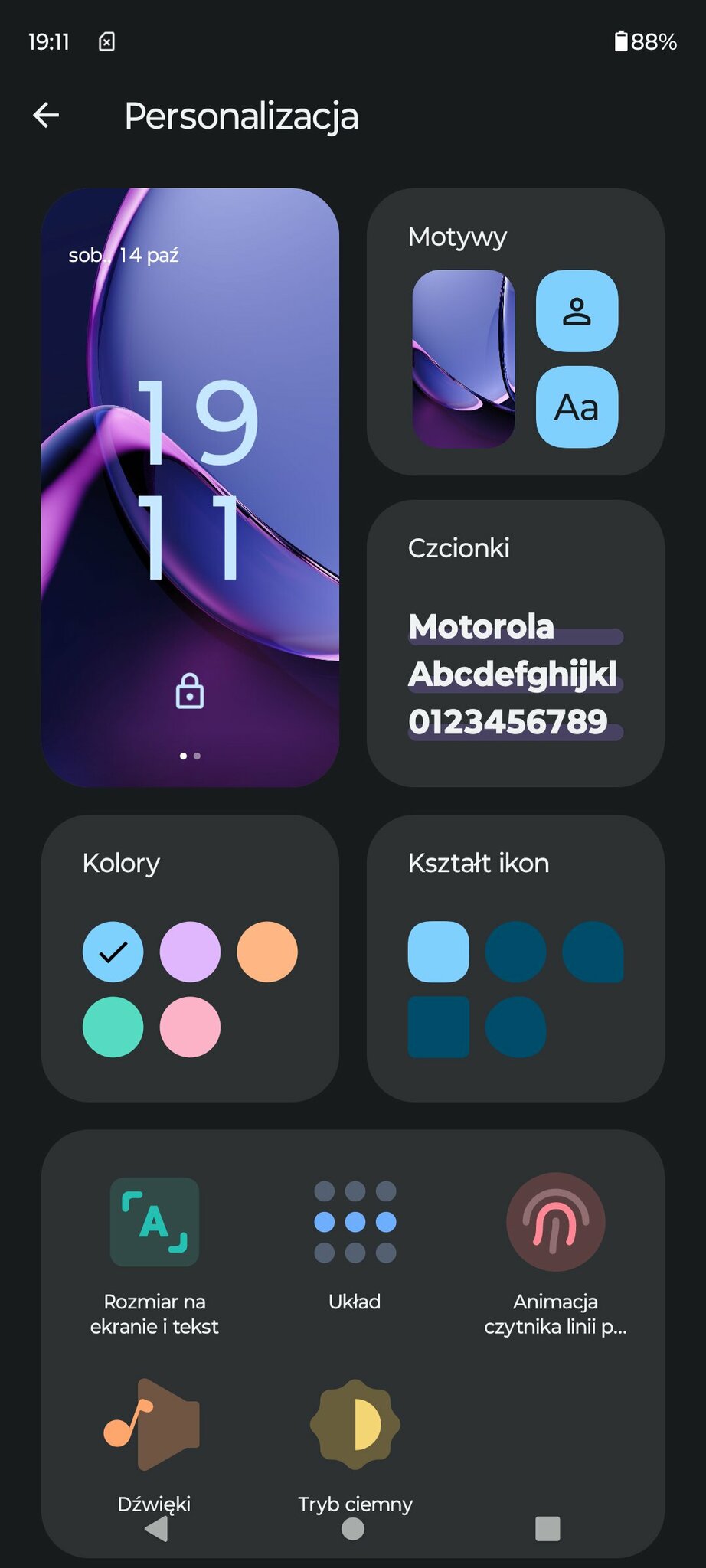The height and width of the screenshot is (1568, 706).
Task: Open Rozmiar na ekranie i tekst
Action: pos(155,1256)
